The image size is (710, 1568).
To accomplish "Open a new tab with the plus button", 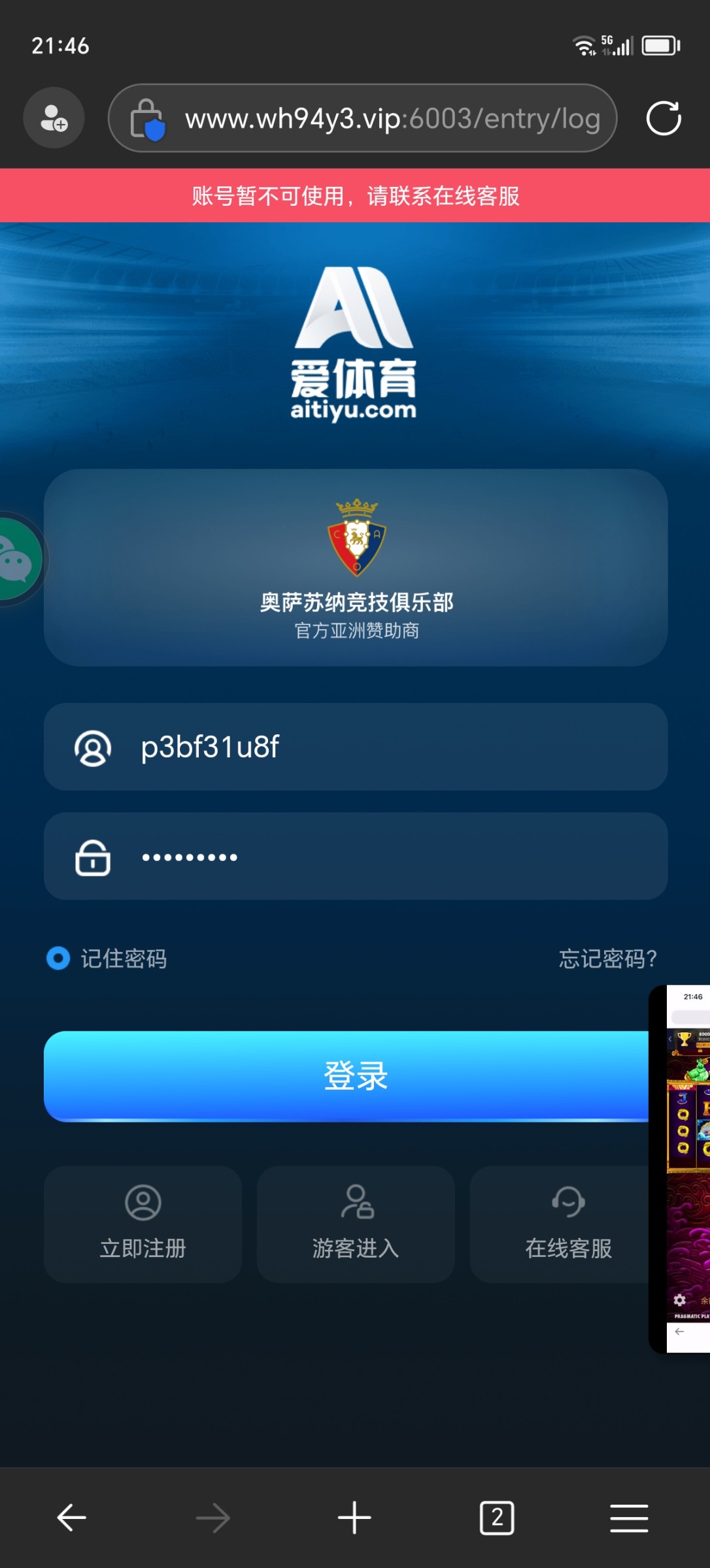I will [354, 1517].
